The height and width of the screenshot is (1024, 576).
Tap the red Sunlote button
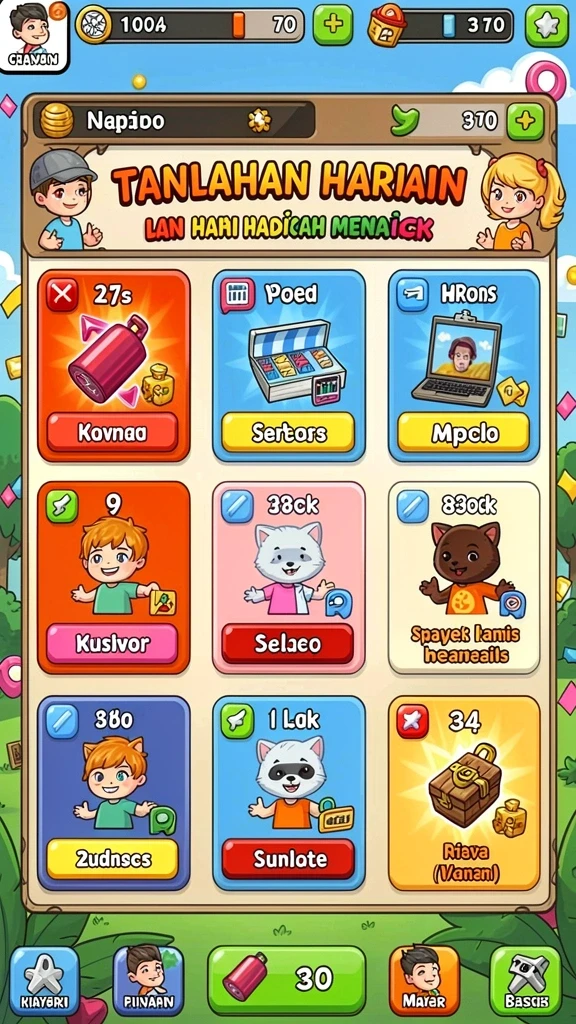pyautogui.click(x=288, y=858)
